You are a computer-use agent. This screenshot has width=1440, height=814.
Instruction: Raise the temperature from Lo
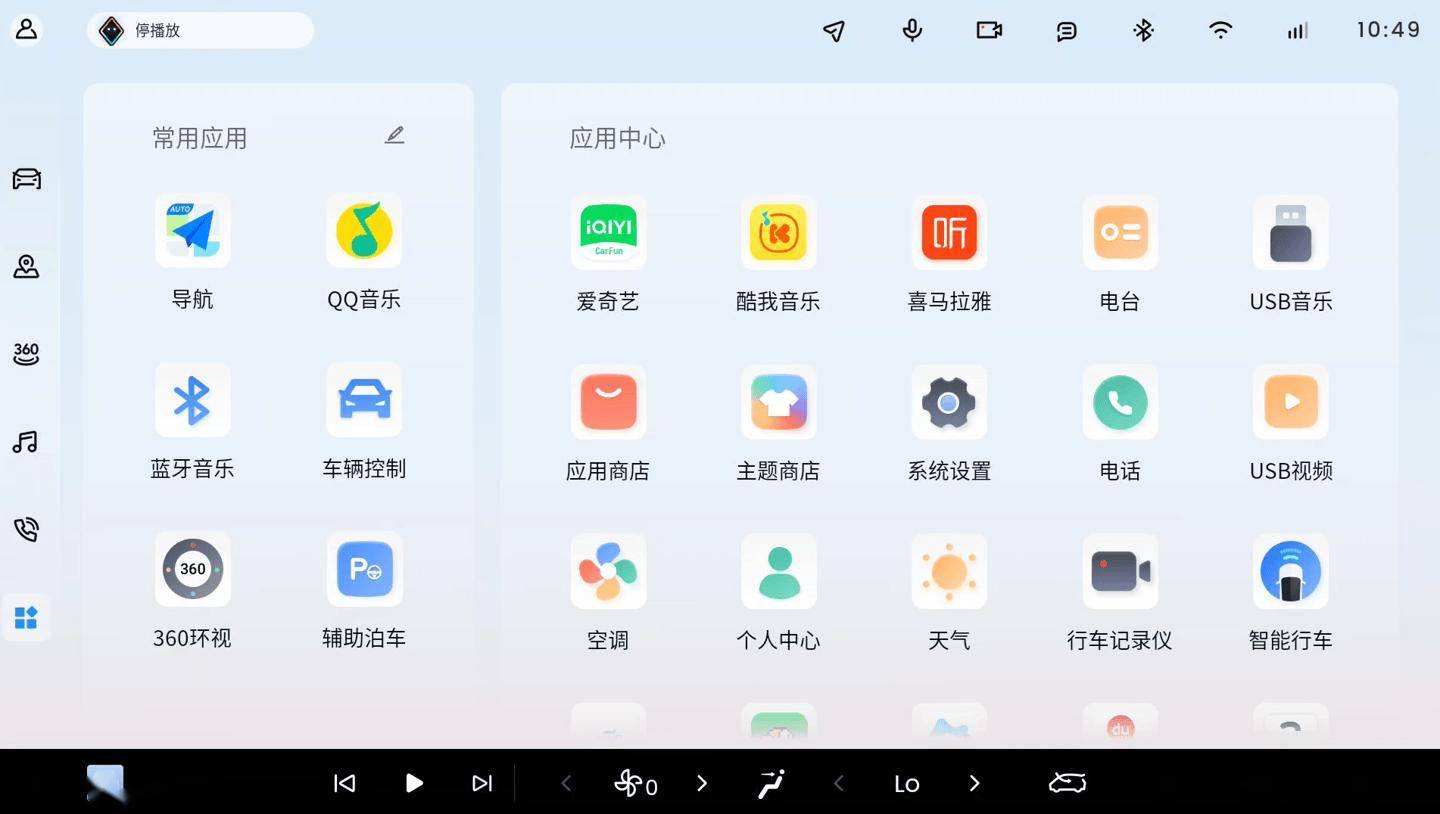974,783
